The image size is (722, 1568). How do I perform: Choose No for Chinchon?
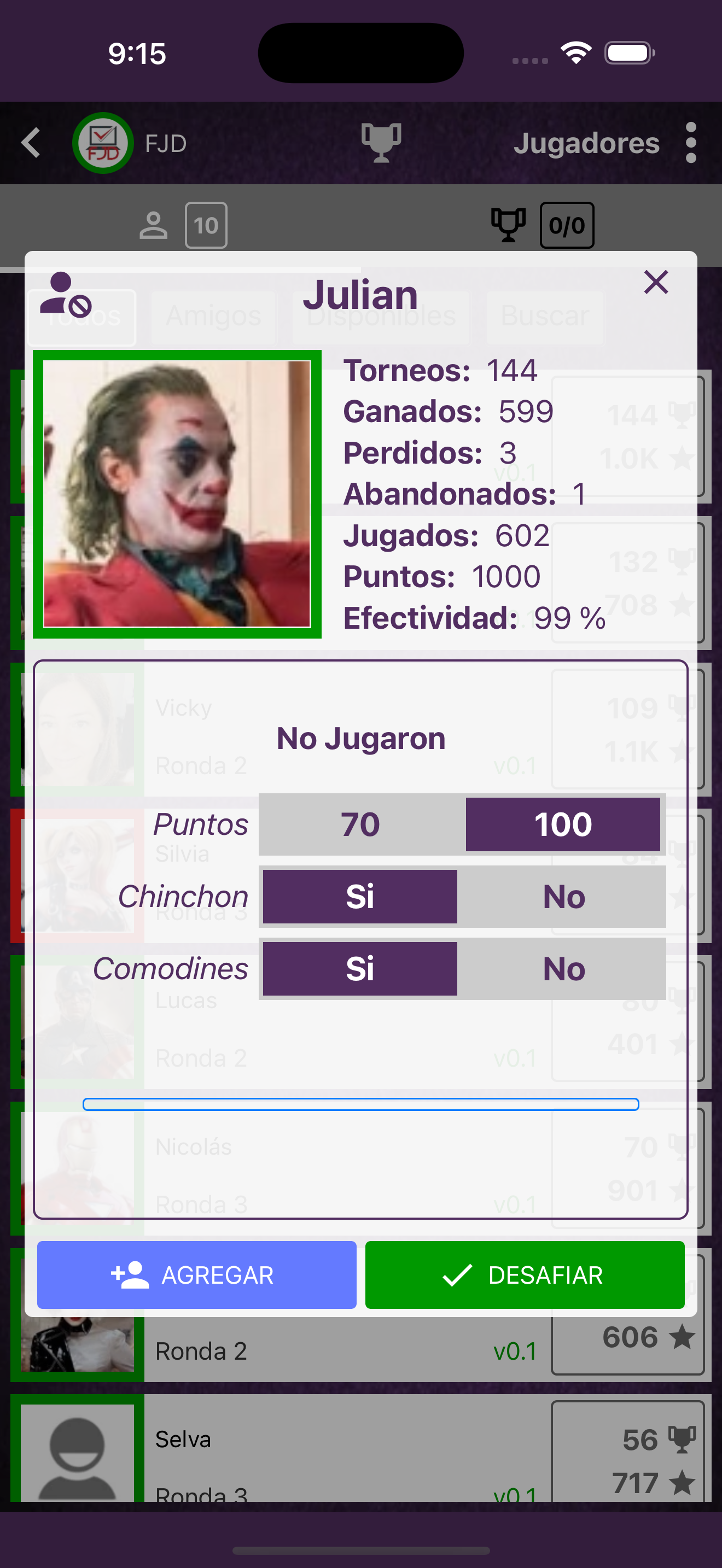[564, 897]
